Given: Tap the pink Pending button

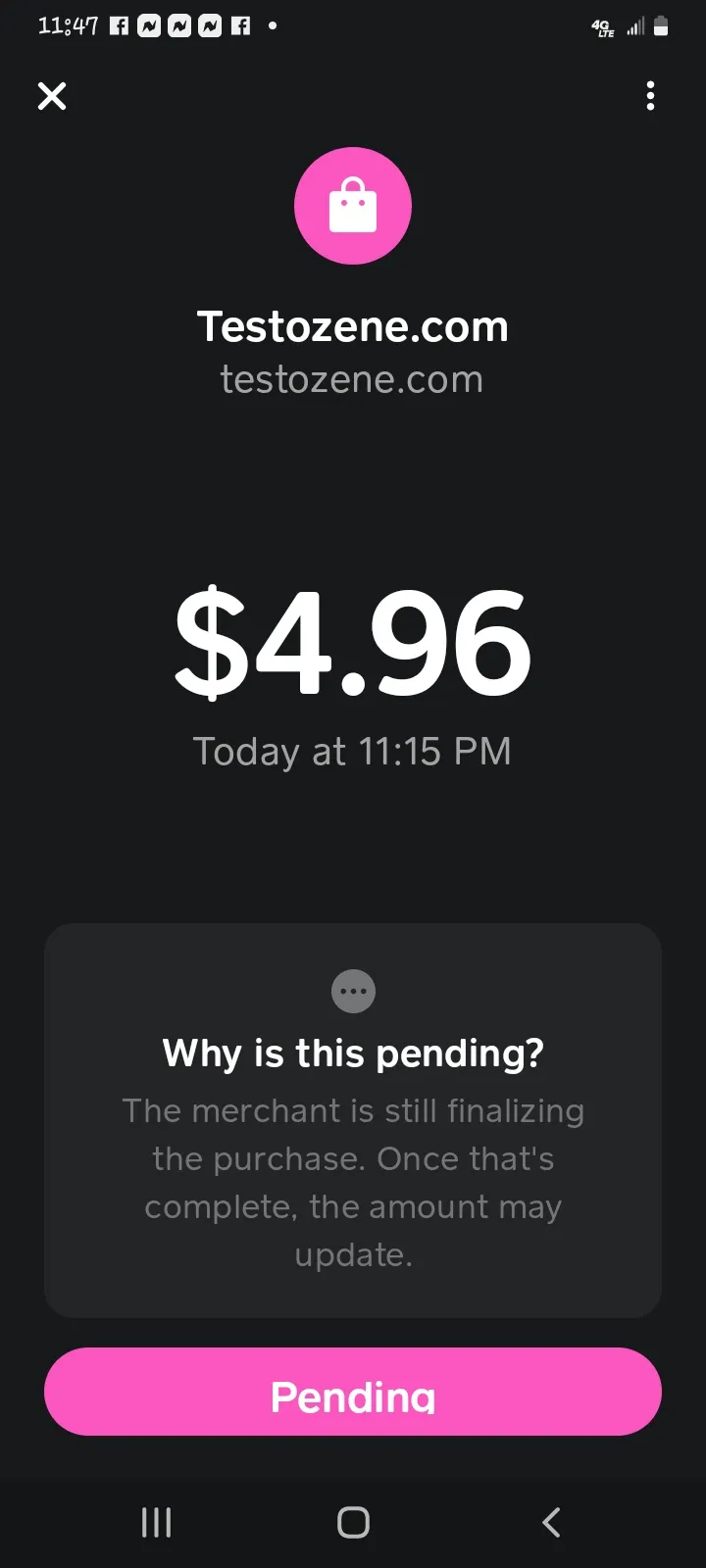Looking at the screenshot, I should click(x=353, y=1392).
